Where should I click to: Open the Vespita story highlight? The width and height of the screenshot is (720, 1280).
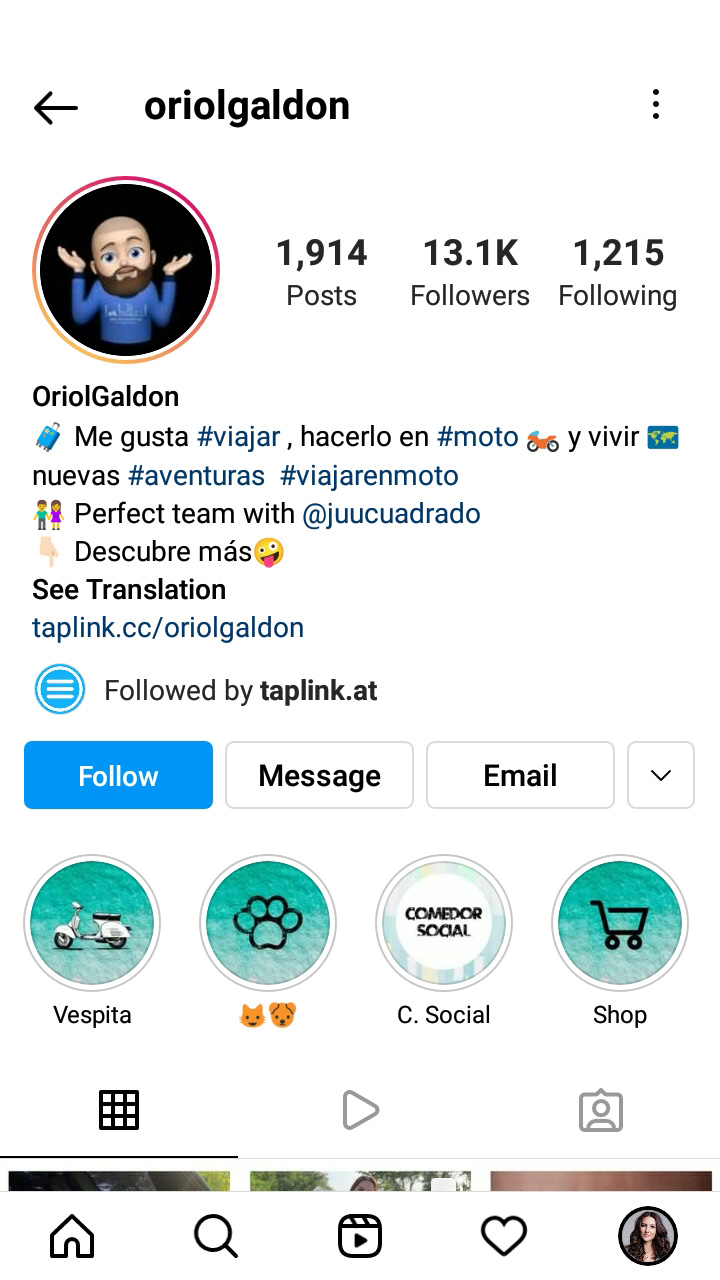(92, 923)
